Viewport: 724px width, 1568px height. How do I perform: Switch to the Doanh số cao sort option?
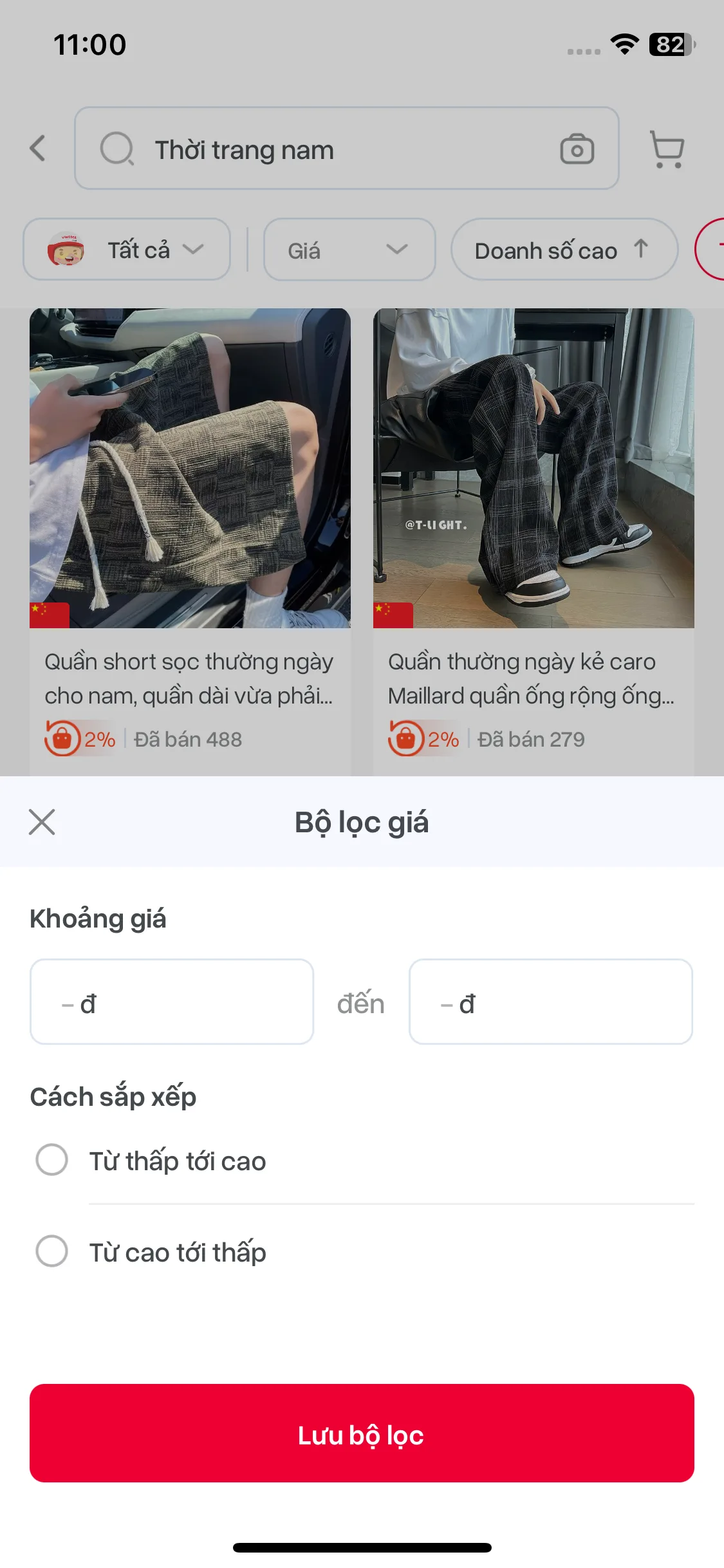click(546, 250)
